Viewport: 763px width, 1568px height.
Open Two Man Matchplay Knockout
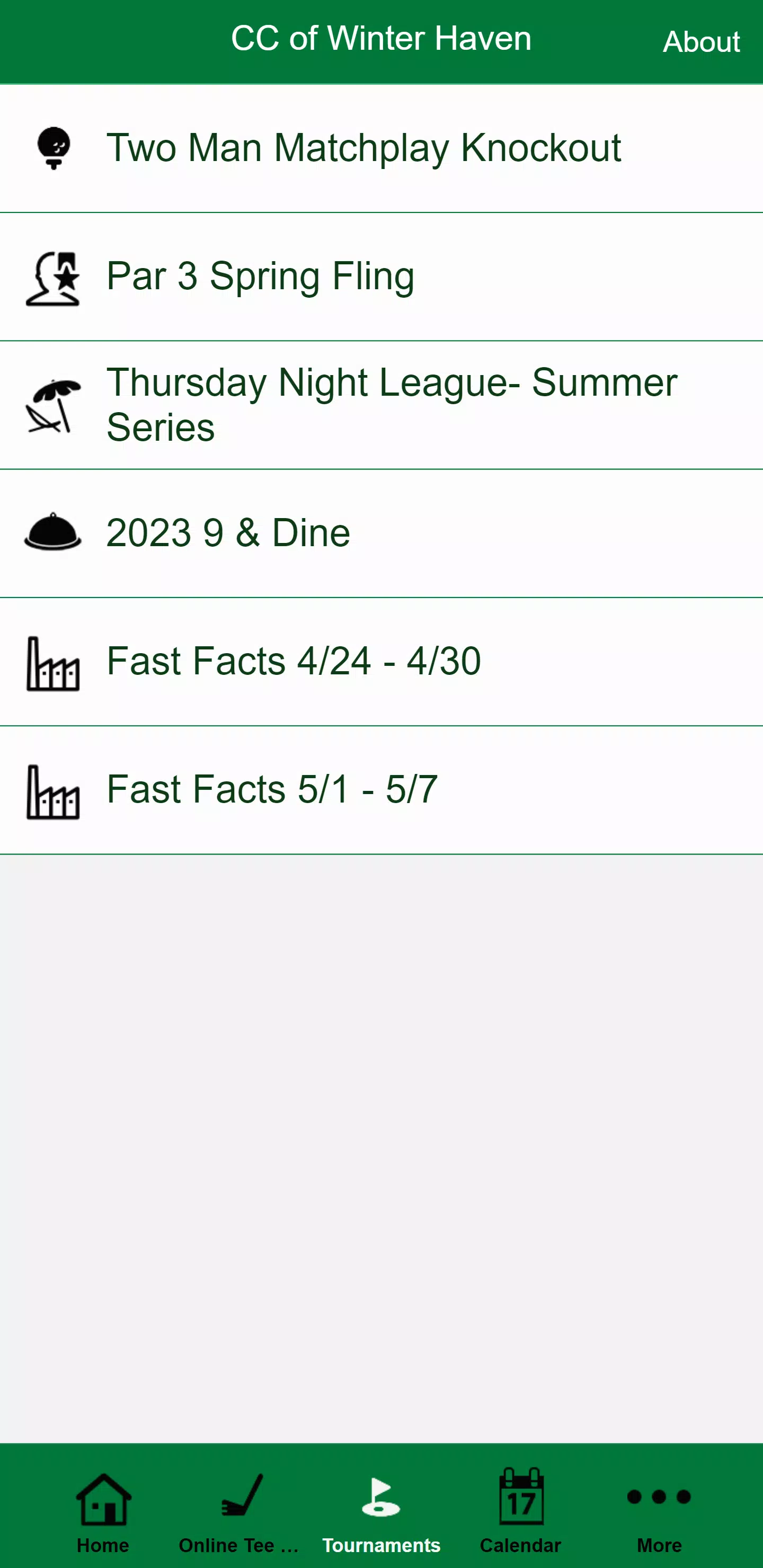pos(381,148)
